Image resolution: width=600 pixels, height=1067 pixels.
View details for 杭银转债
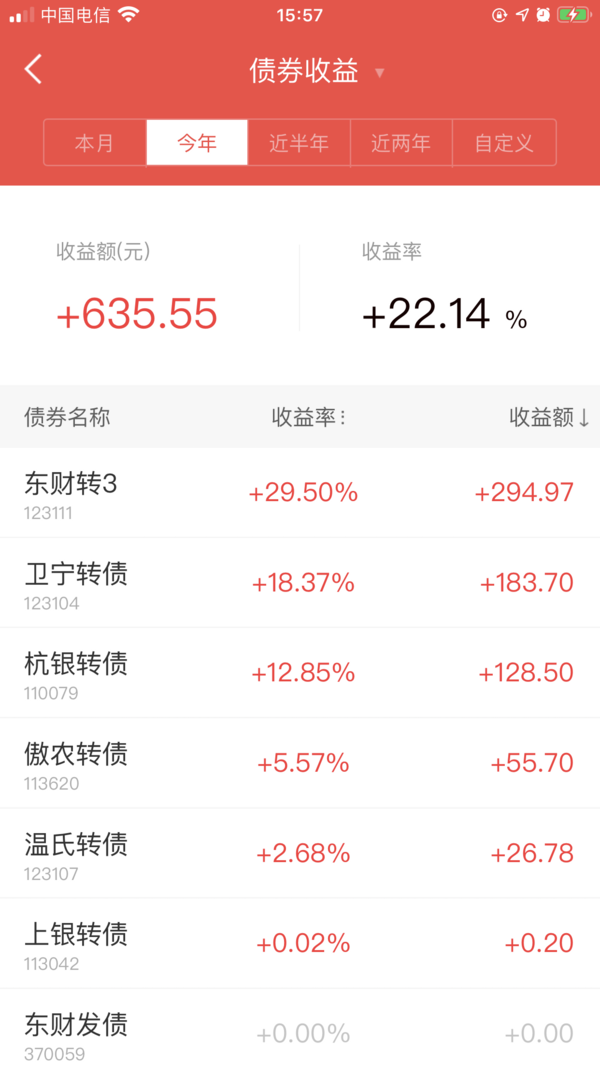point(300,672)
